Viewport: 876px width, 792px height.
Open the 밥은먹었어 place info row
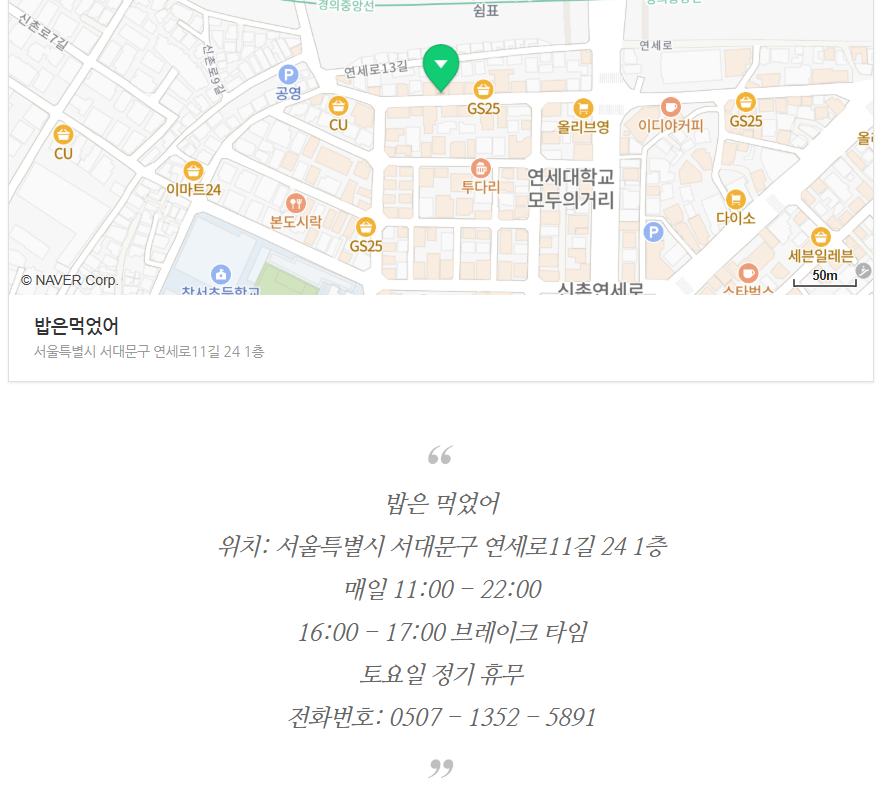pos(150,337)
